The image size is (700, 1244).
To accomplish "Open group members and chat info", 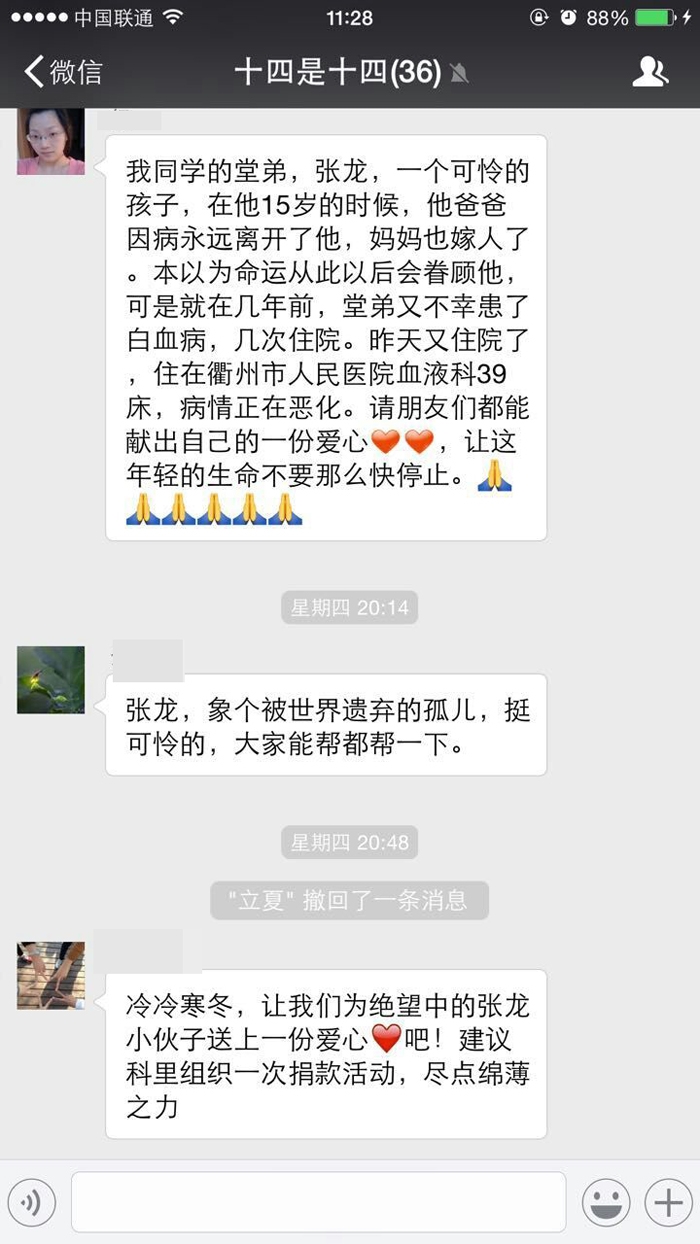I will [x=650, y=72].
